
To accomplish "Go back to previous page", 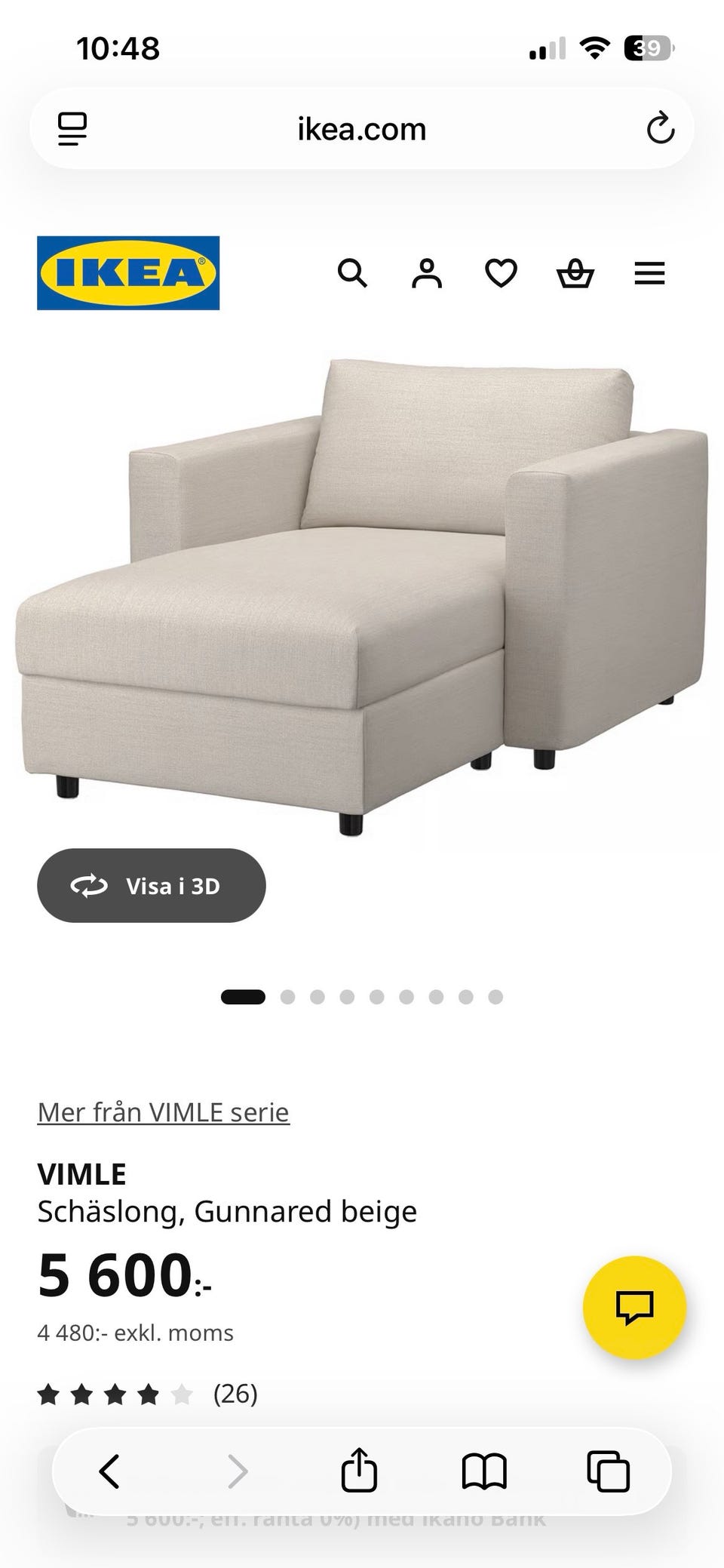I will pyautogui.click(x=110, y=1471).
